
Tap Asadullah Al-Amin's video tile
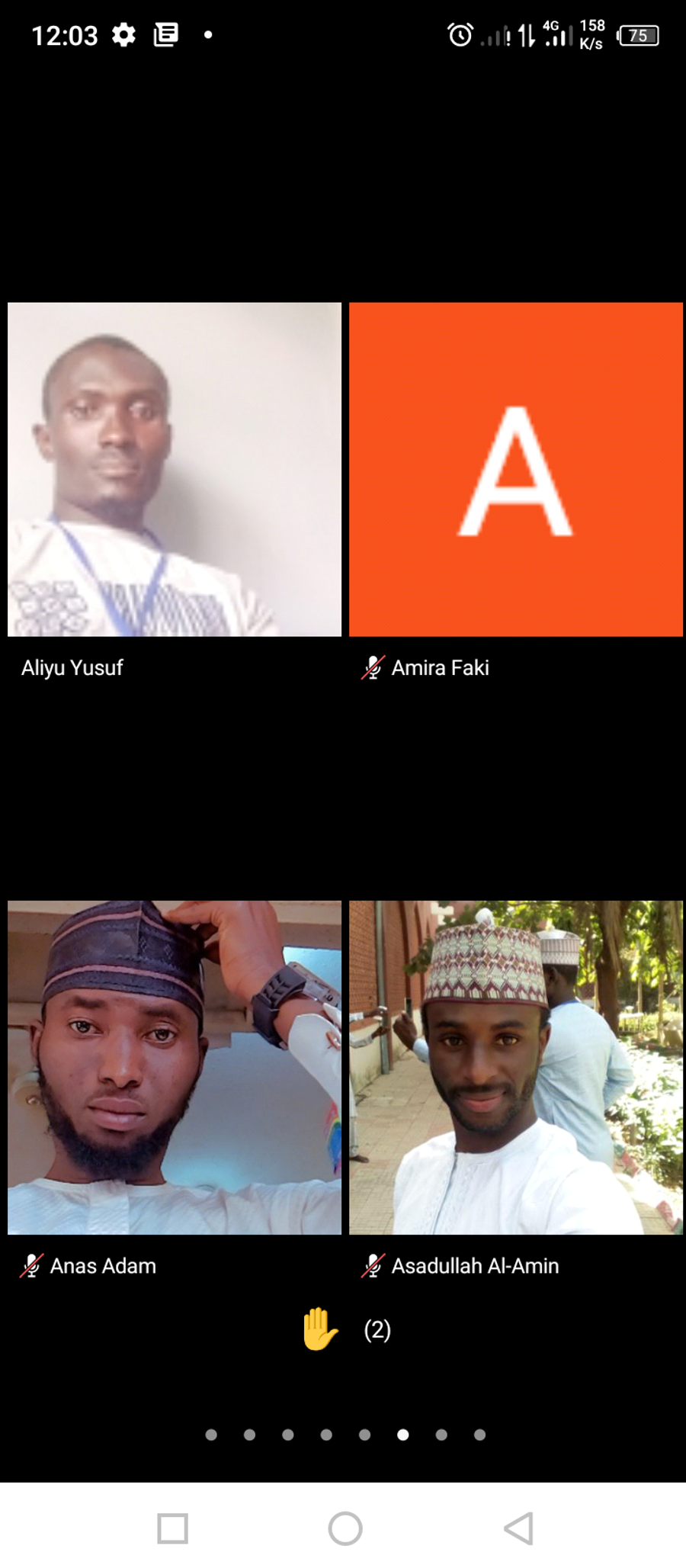tap(516, 1067)
